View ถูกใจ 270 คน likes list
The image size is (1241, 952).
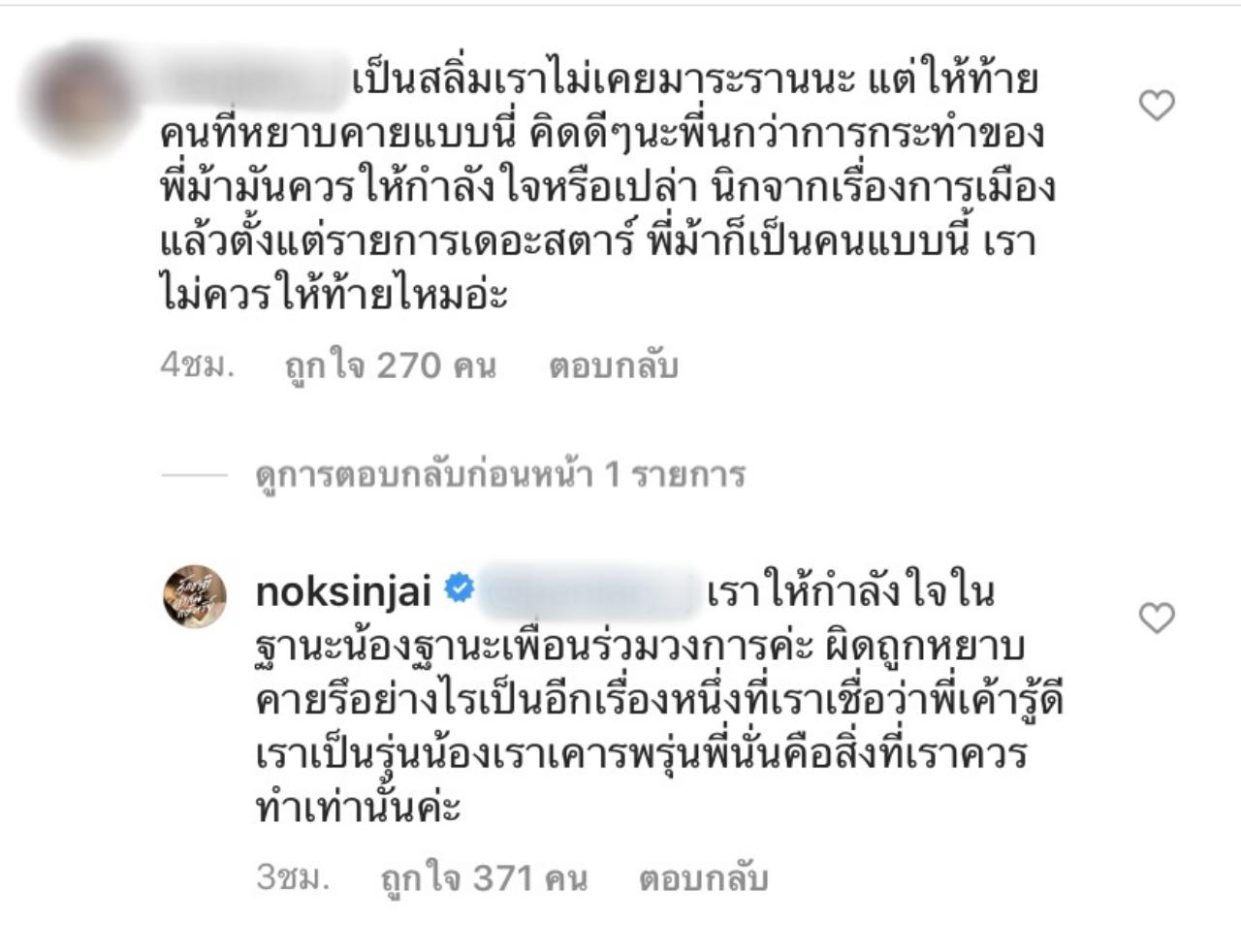[x=390, y=366]
